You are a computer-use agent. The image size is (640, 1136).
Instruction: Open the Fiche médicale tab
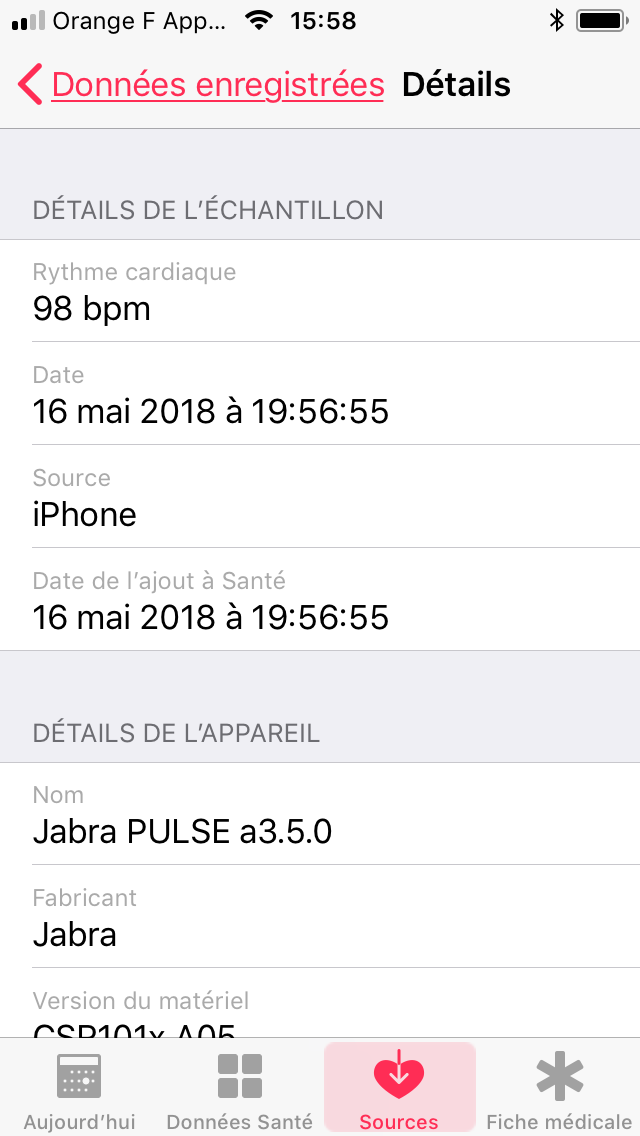click(559, 1088)
